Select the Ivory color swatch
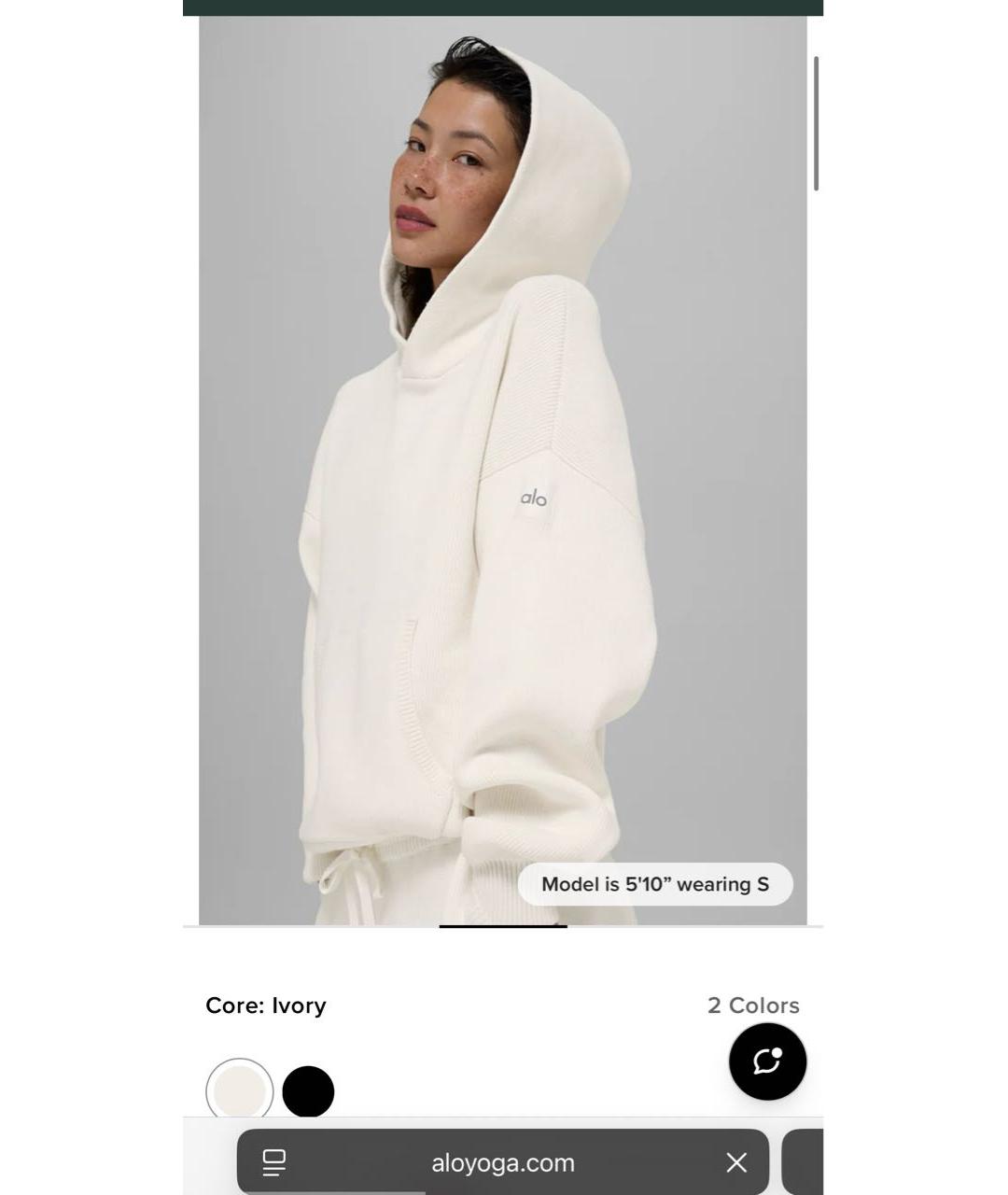Viewport: 1008px width, 1195px height. pos(240,1090)
